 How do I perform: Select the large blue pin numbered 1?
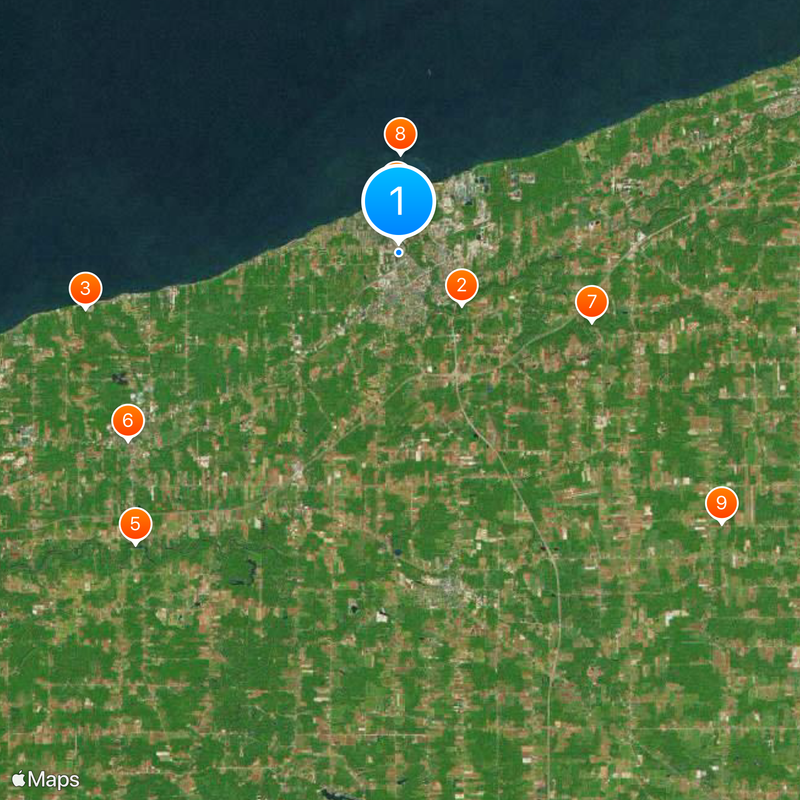tap(398, 201)
